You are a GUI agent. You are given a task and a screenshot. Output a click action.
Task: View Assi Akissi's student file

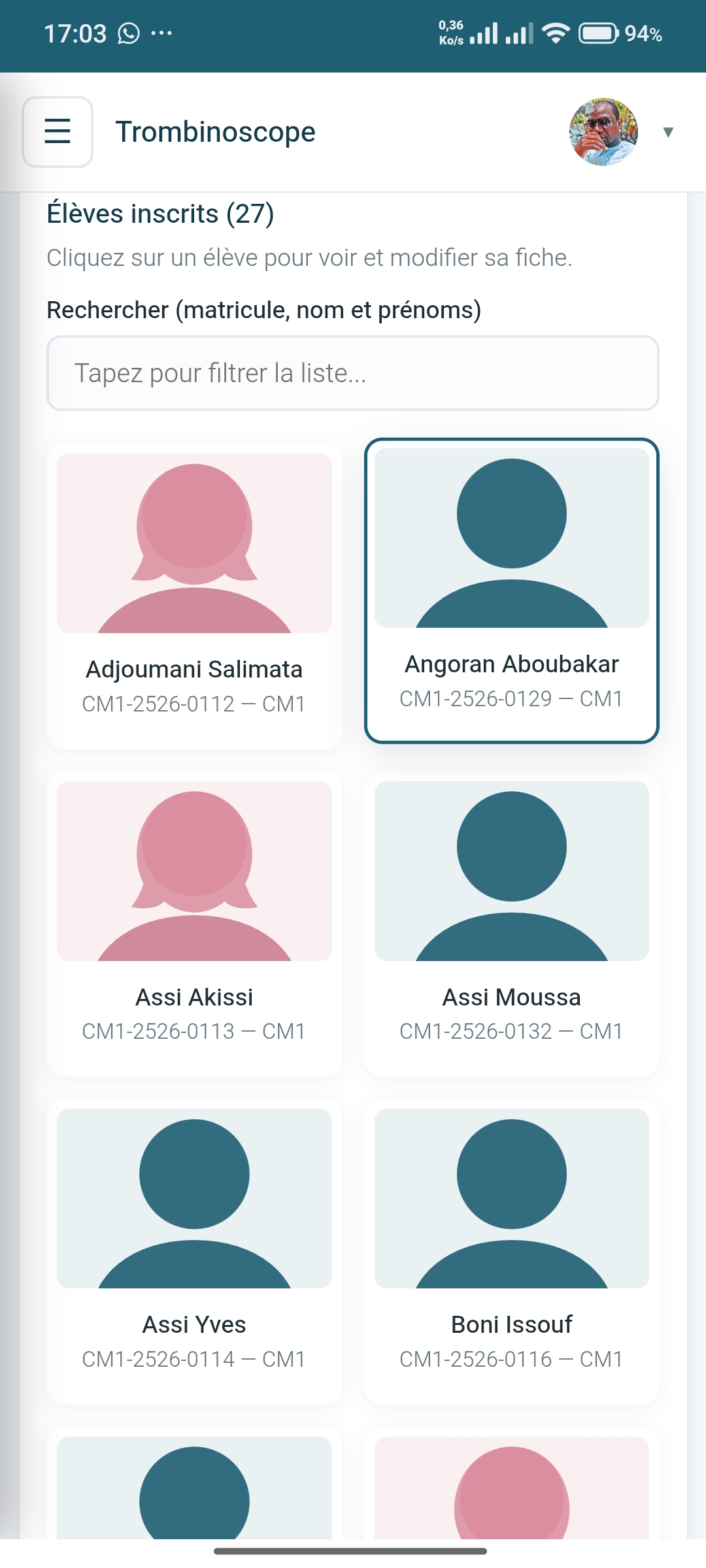[x=194, y=924]
